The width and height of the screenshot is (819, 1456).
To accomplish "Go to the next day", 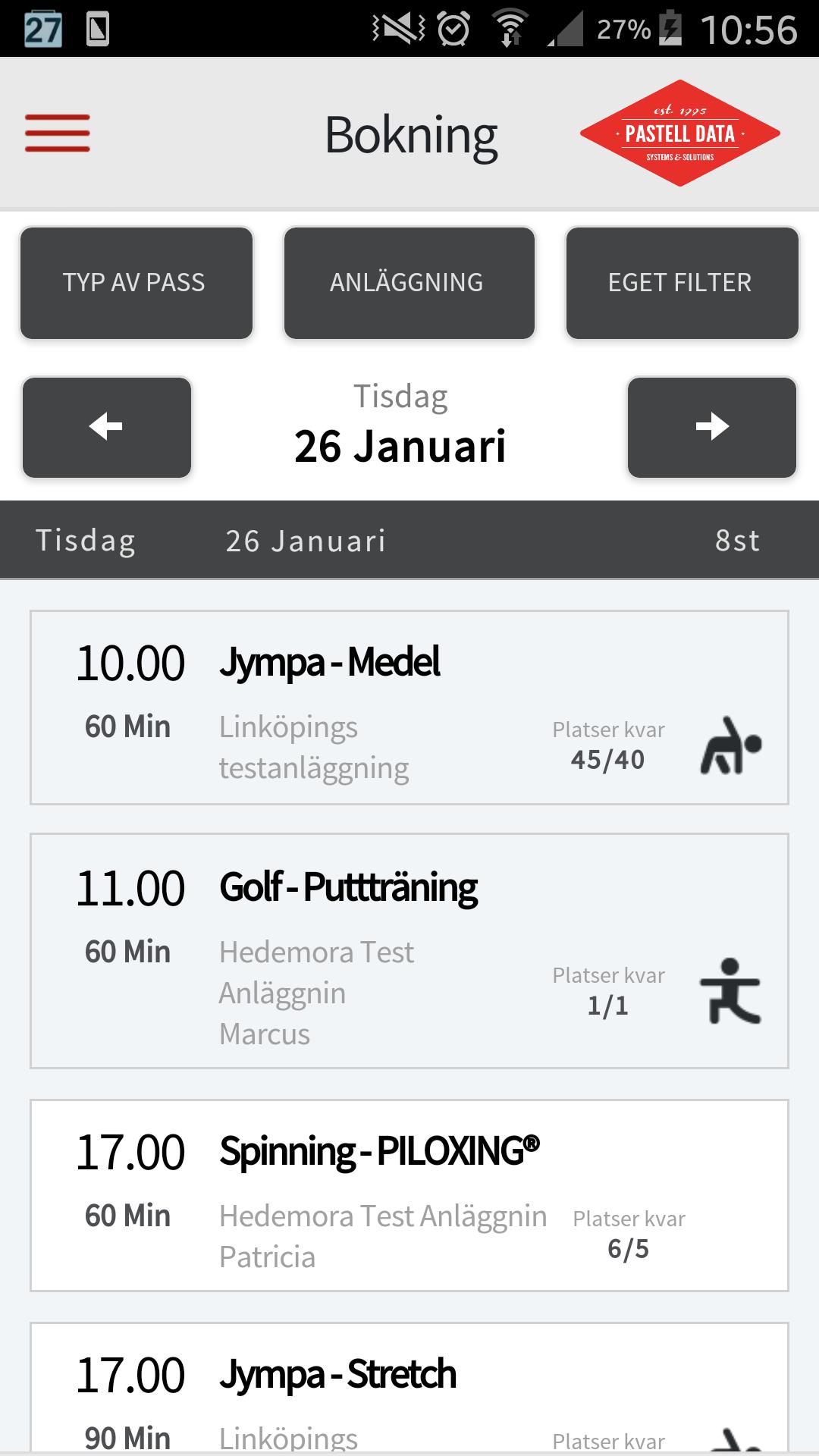I will 711,427.
